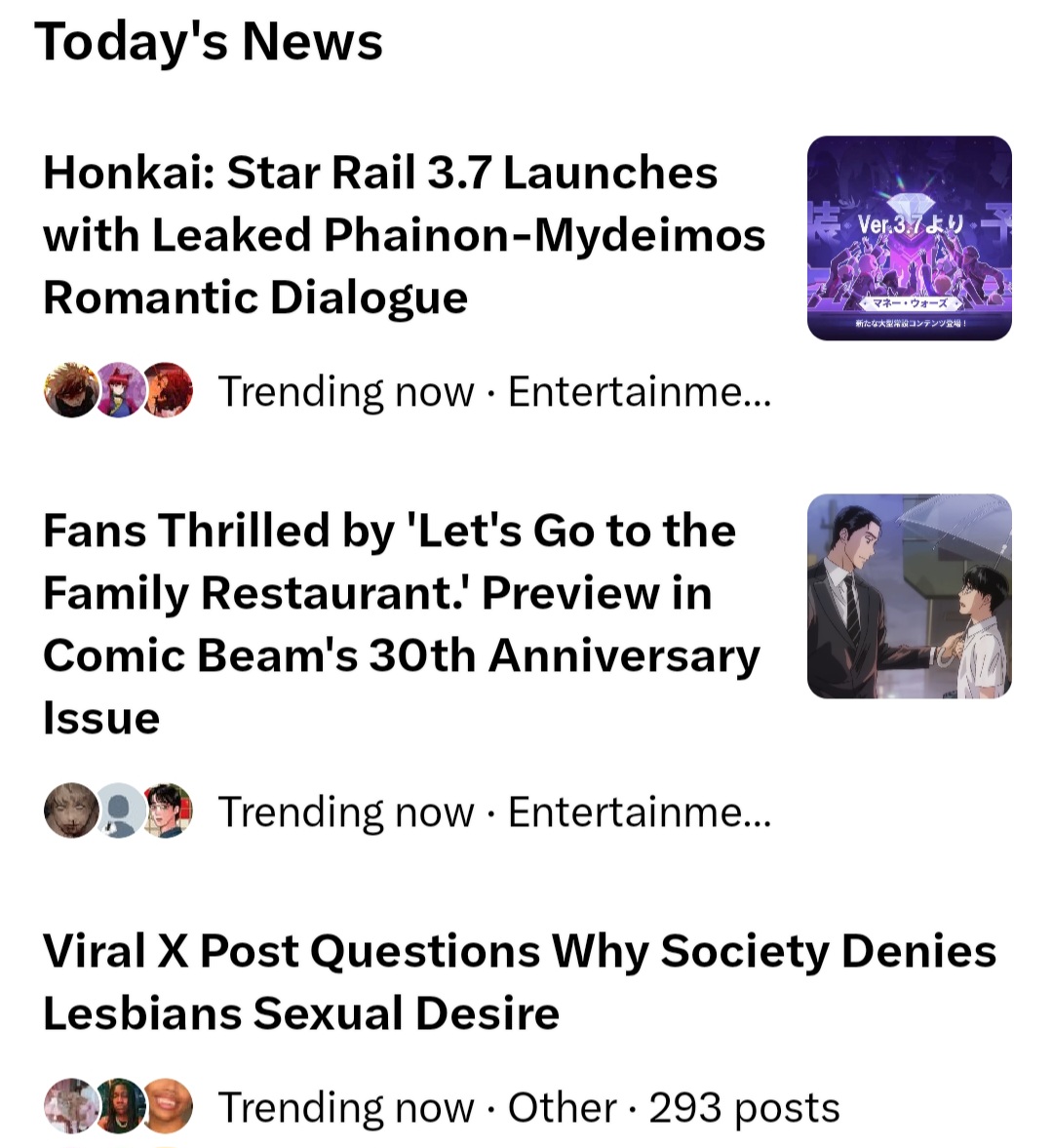View the umbrella comic thumbnail image
The width and height of the screenshot is (1053, 1148).
909,596
